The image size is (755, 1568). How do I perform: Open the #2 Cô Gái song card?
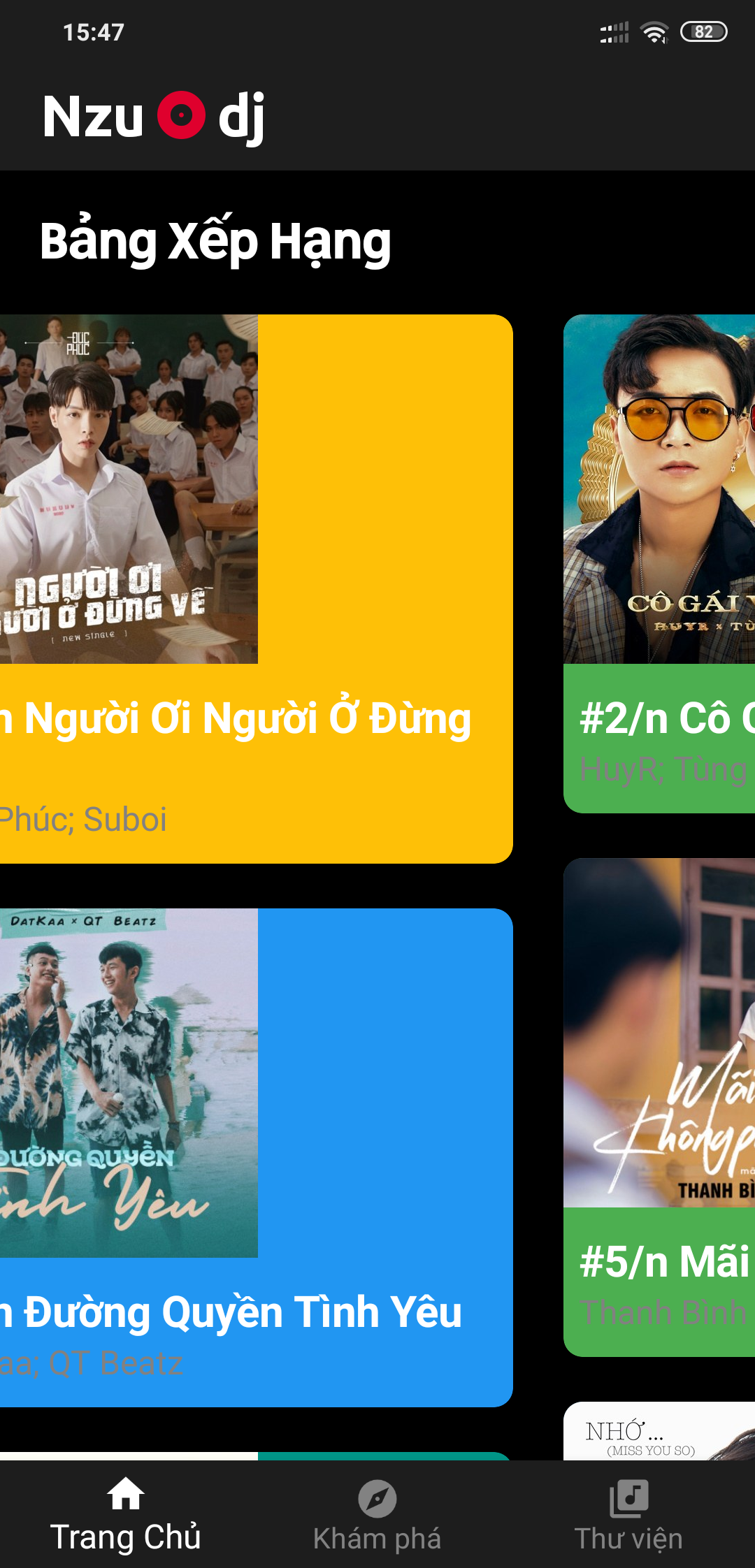(659, 563)
